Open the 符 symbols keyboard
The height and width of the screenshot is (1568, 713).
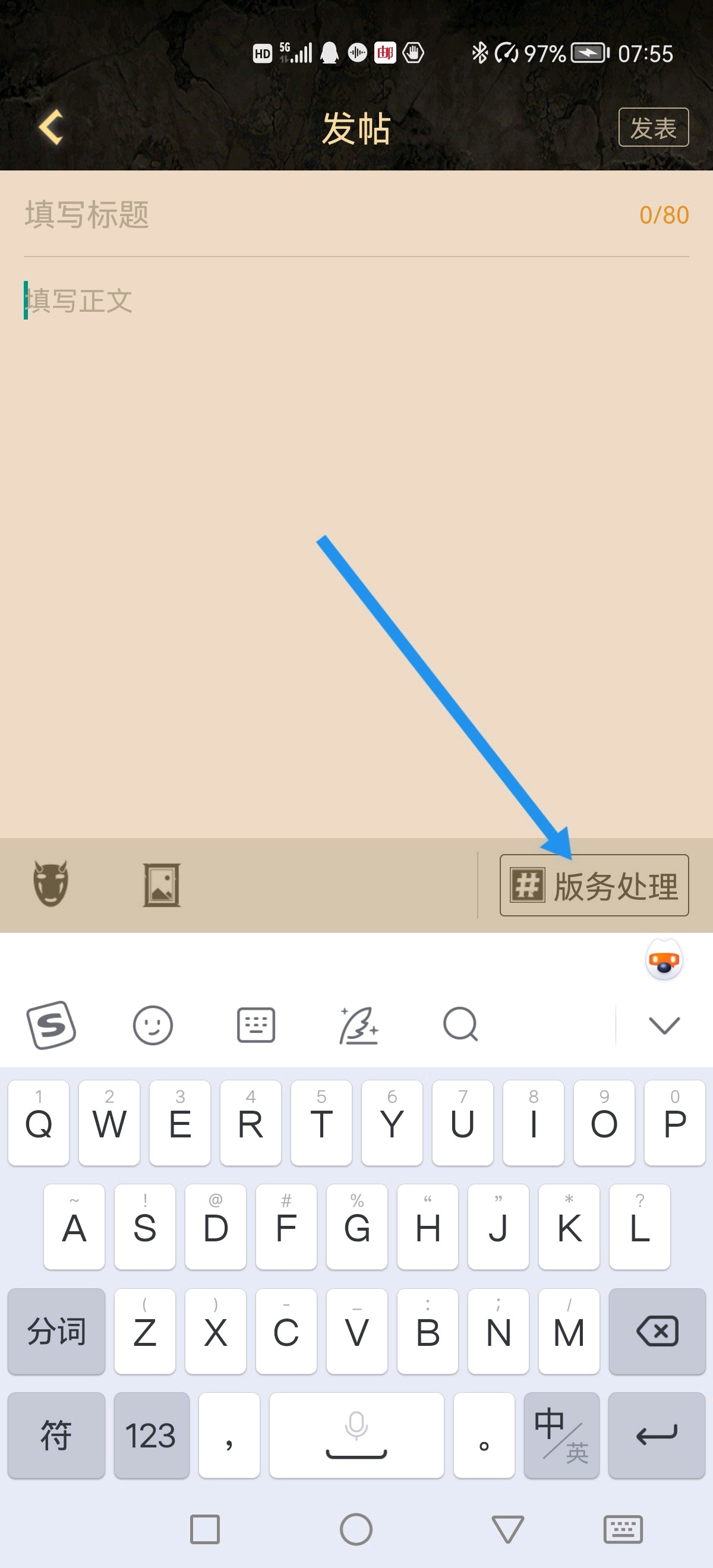point(56,1435)
